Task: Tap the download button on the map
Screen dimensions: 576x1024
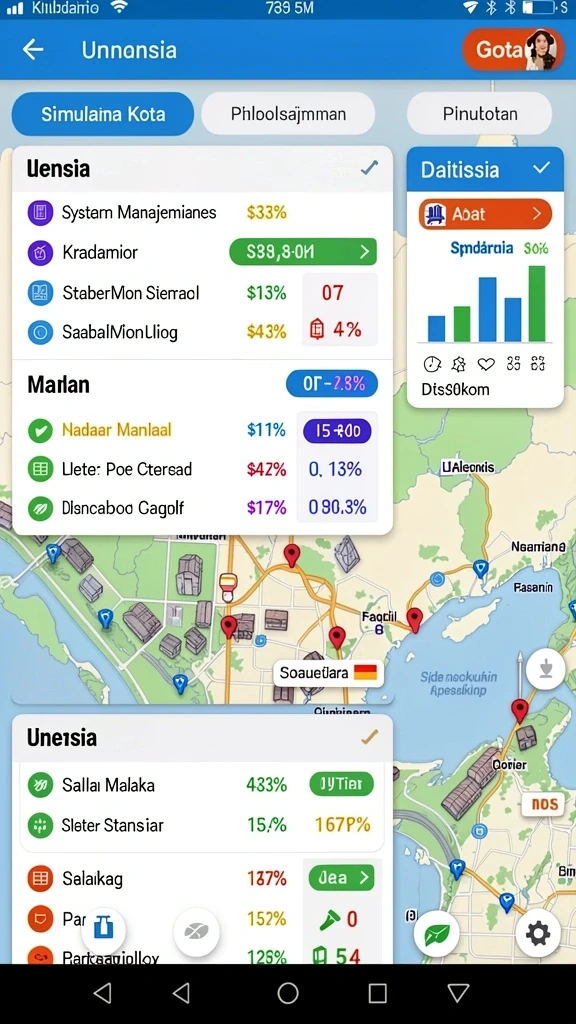Action: click(x=545, y=669)
